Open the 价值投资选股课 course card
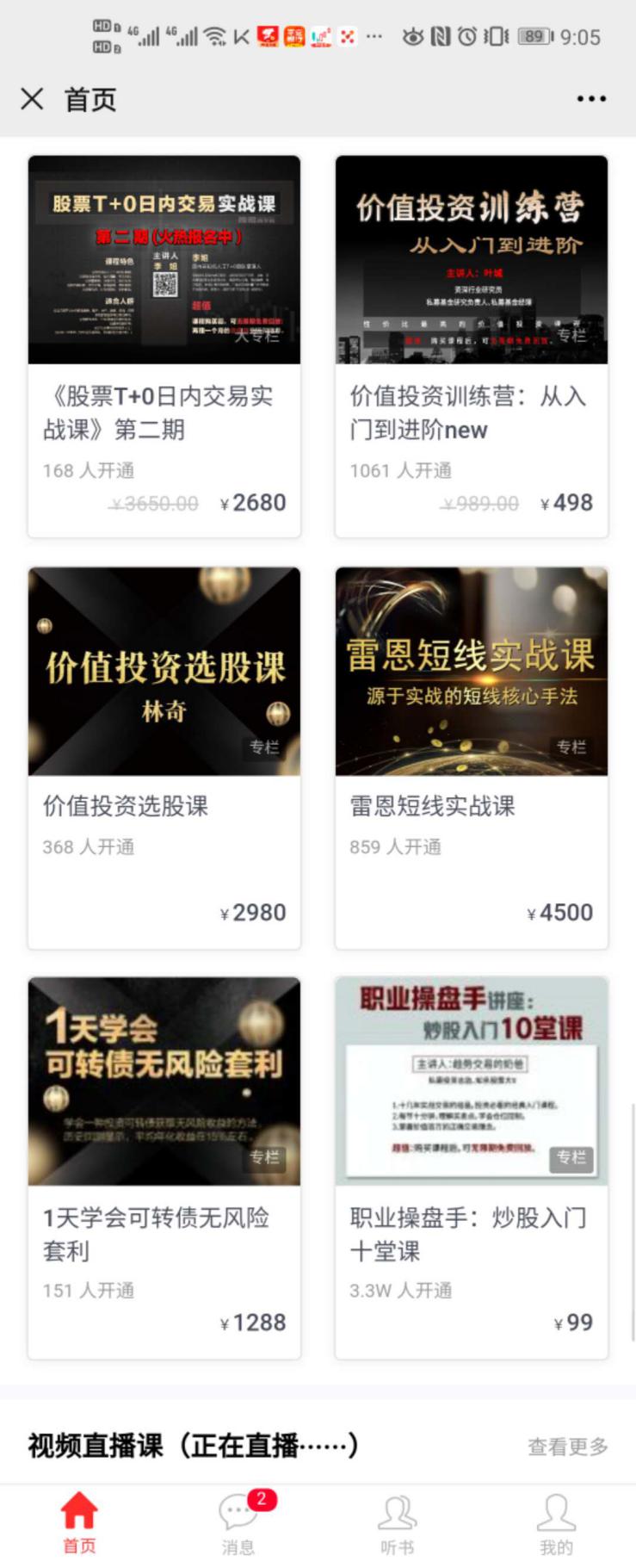Viewport: 636px width, 1568px height. (x=164, y=756)
